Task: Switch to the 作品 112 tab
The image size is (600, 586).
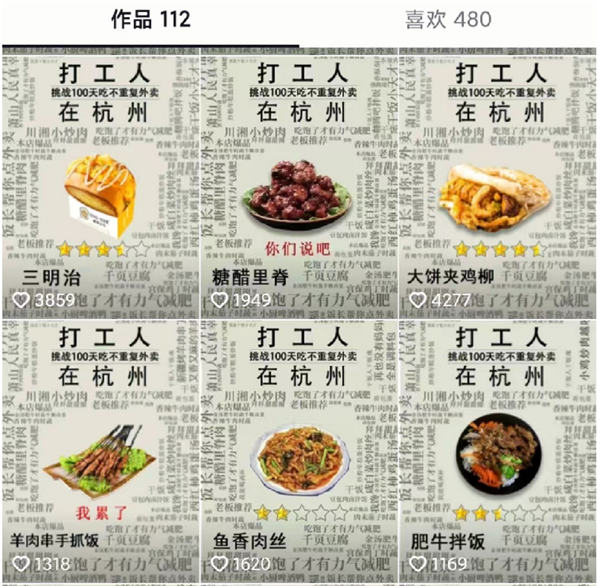Action: [x=149, y=21]
